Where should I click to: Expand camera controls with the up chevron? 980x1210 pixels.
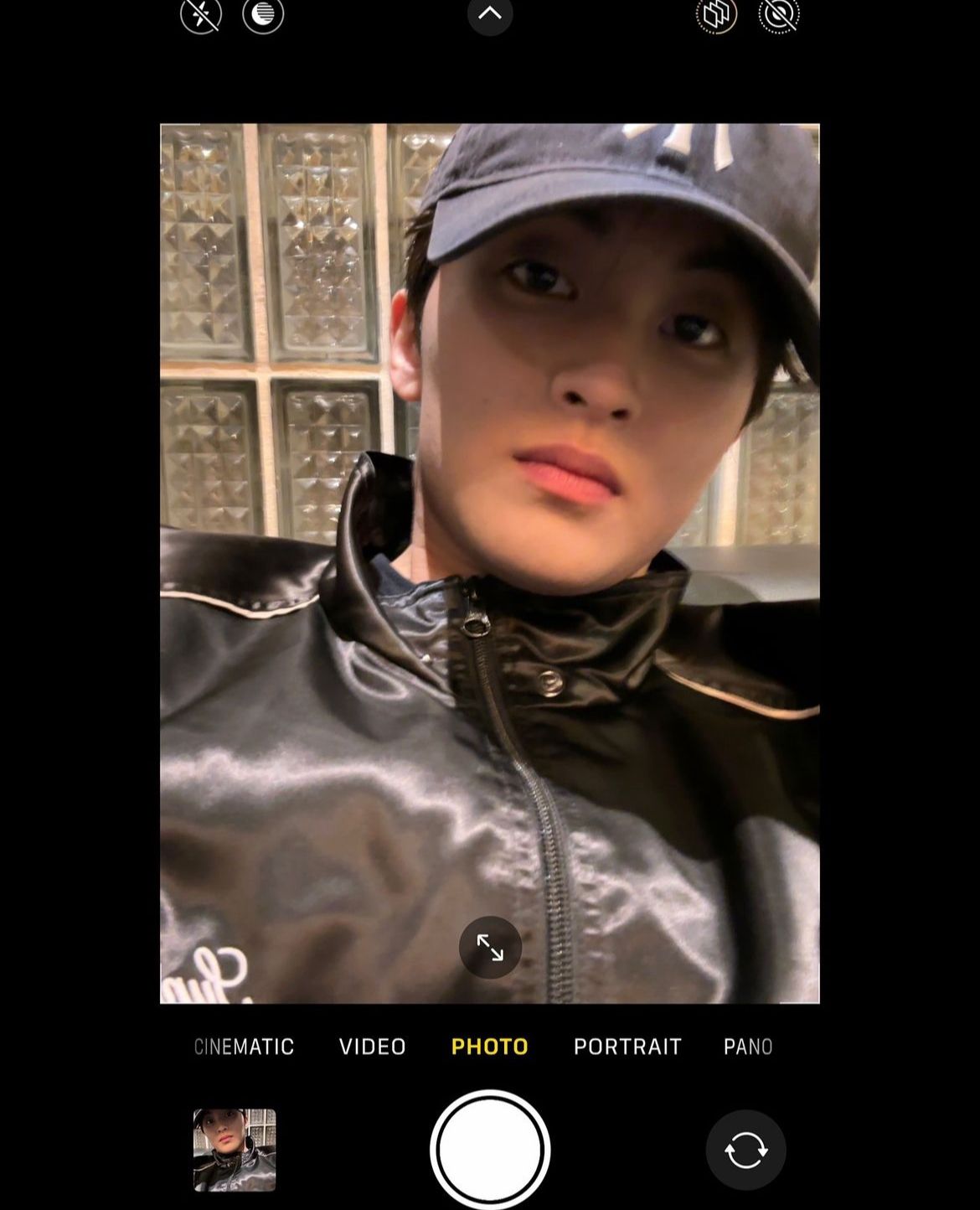[490, 14]
